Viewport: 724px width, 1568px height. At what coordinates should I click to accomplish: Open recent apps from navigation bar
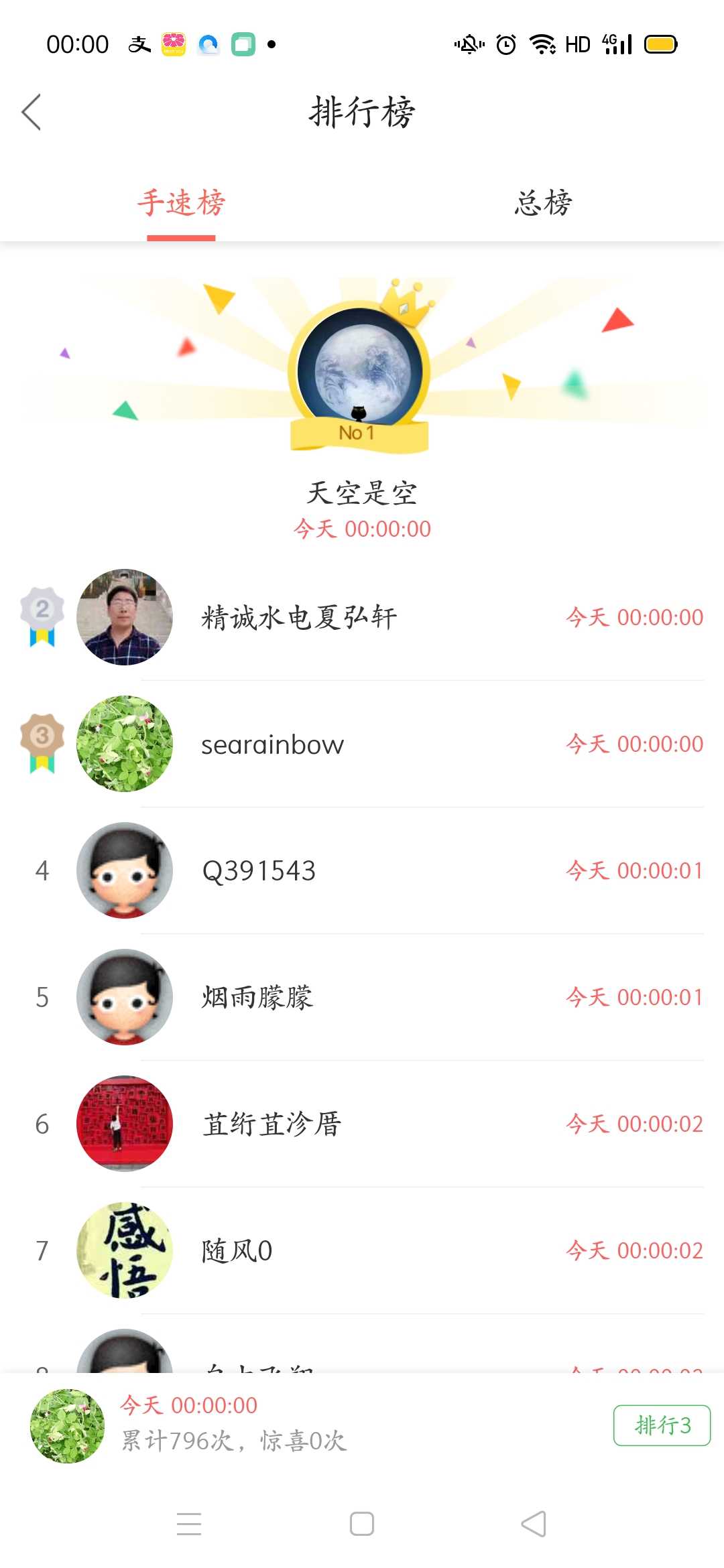(189, 1524)
